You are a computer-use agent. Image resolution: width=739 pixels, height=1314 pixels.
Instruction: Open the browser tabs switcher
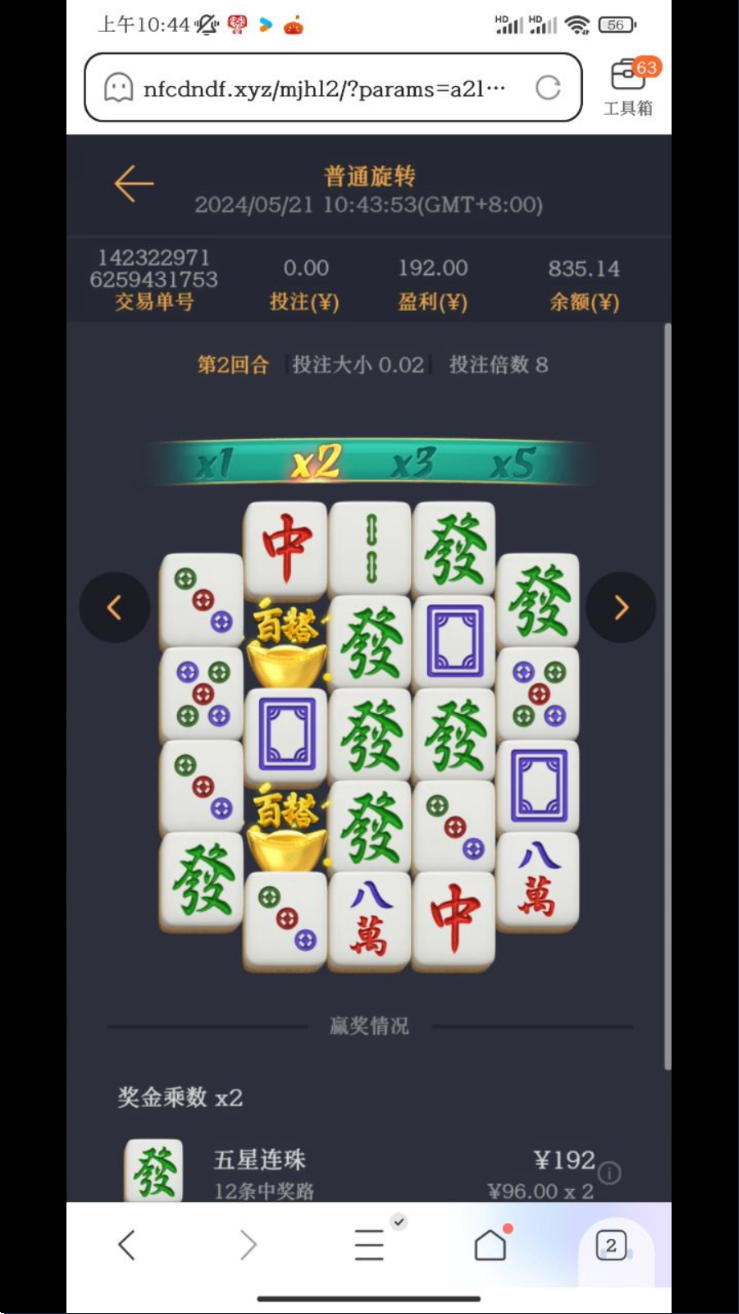coord(611,1245)
